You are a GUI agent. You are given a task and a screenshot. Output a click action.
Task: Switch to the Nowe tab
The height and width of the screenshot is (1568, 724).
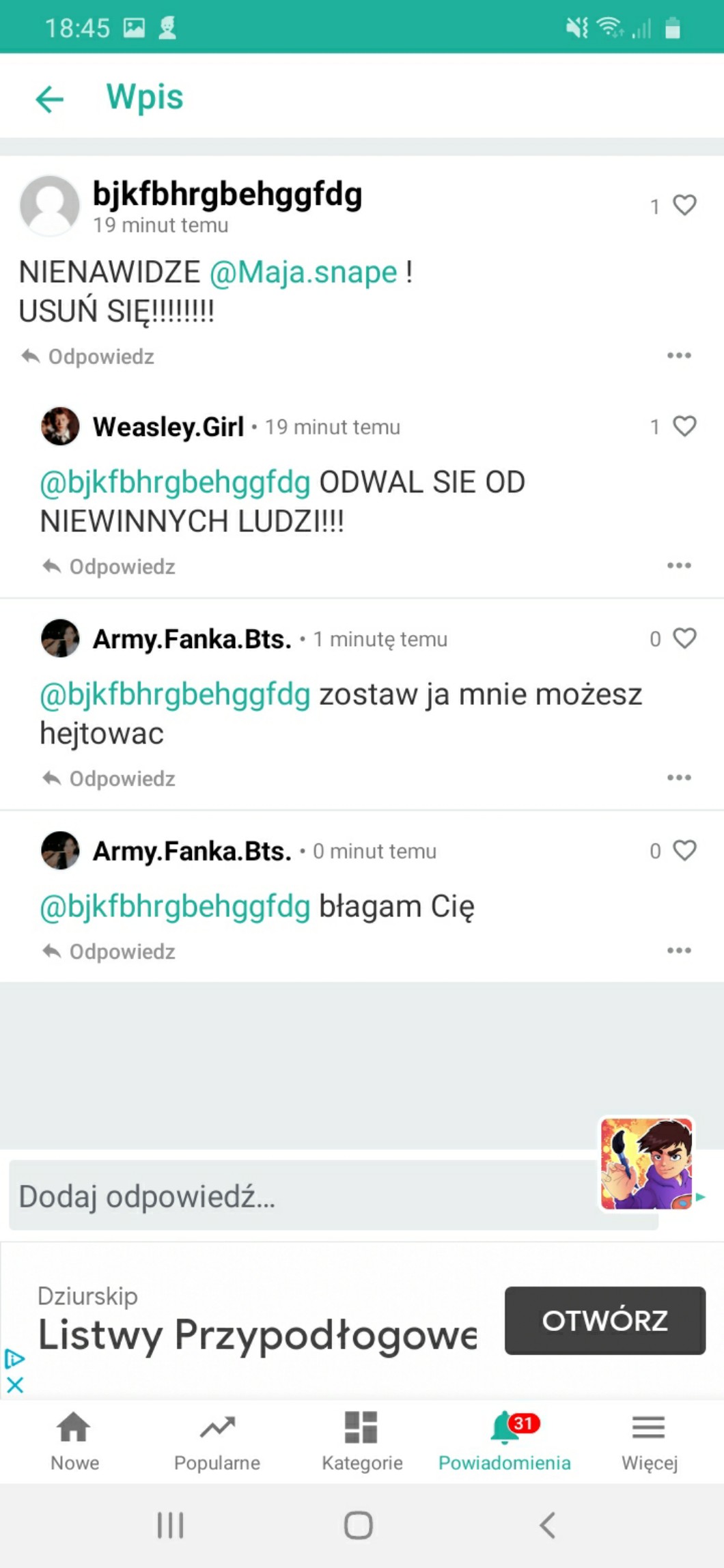tap(74, 1442)
